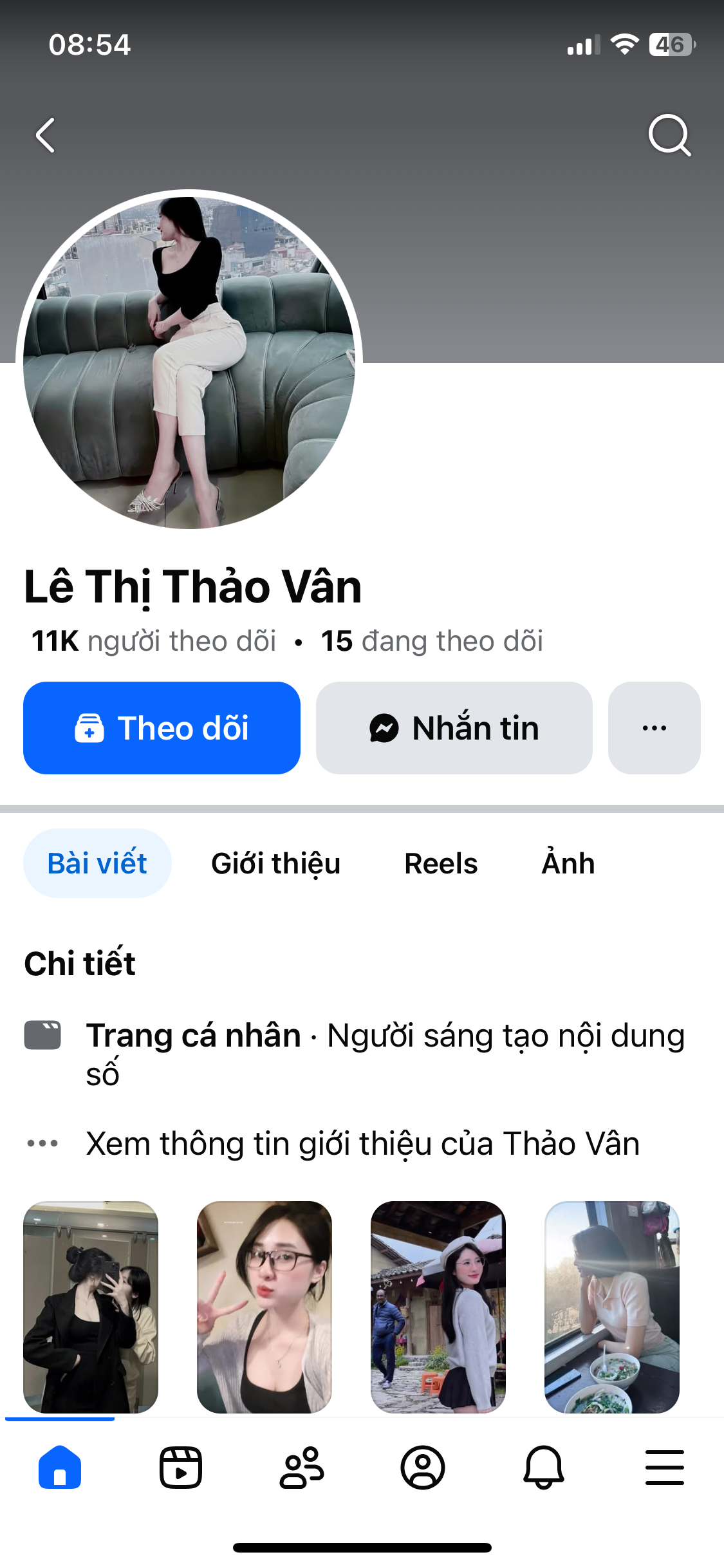Open the notifications bell
Screen dimensions: 724x1568
[x=544, y=1468]
